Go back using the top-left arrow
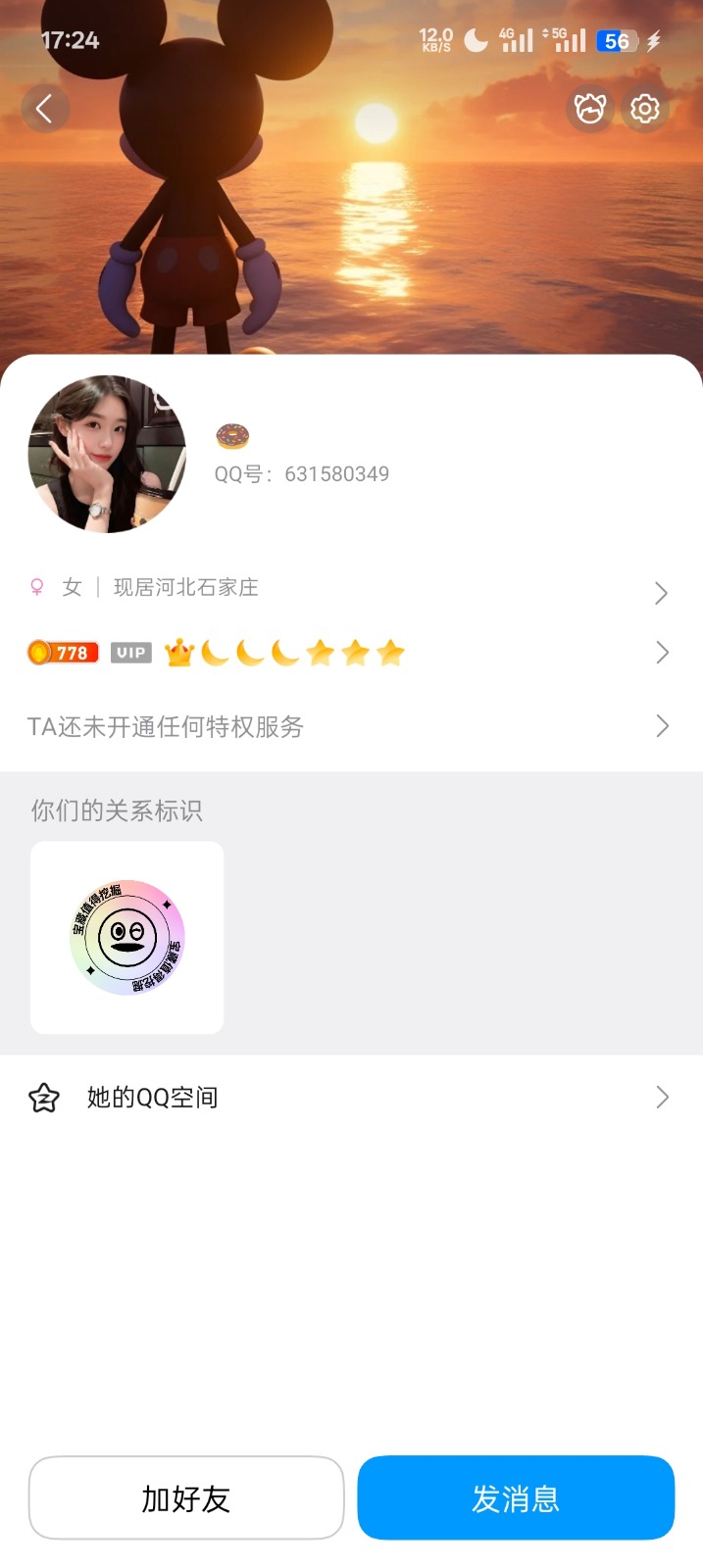703x1568 pixels. 44,109
